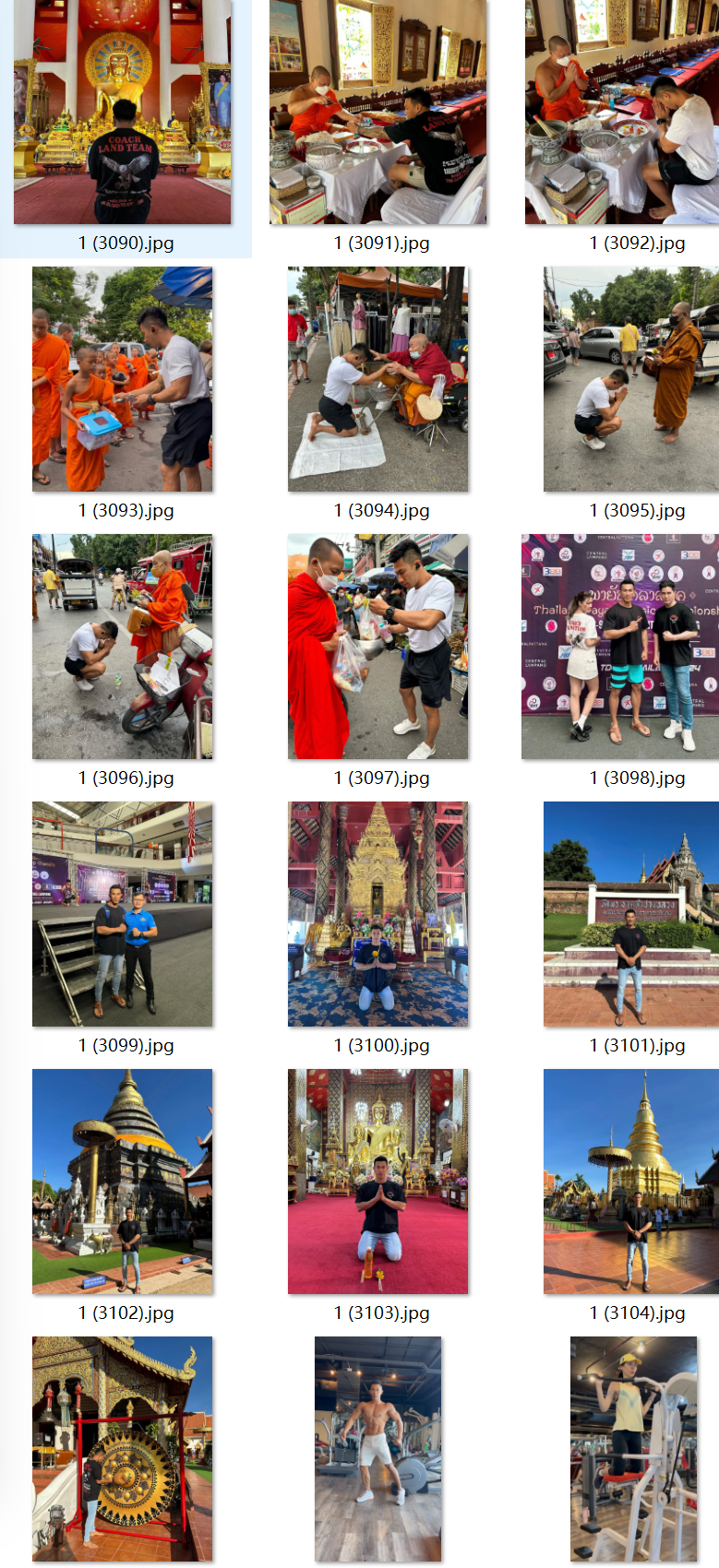Select the file 1 (3091).jpg

(377, 112)
